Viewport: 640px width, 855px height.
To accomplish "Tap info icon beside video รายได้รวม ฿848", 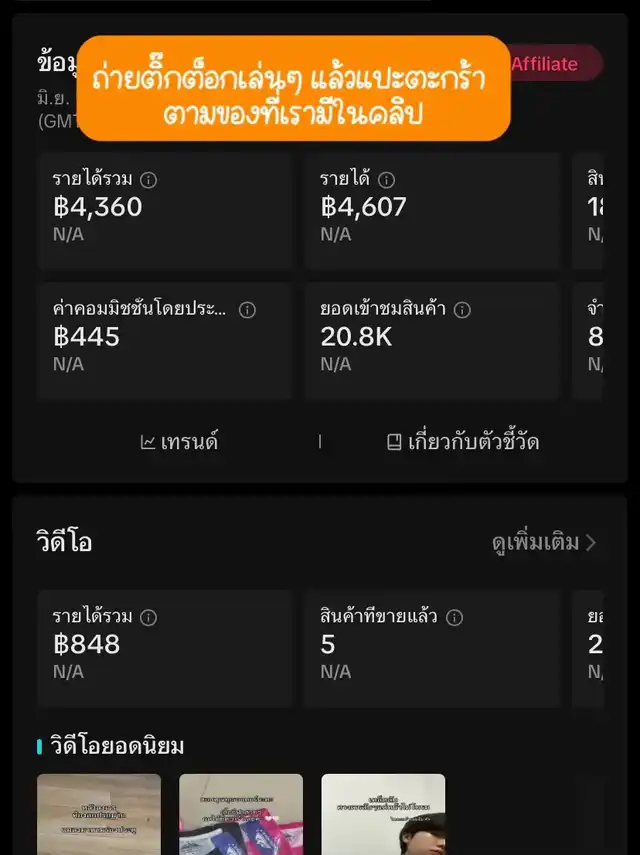I will 149,618.
